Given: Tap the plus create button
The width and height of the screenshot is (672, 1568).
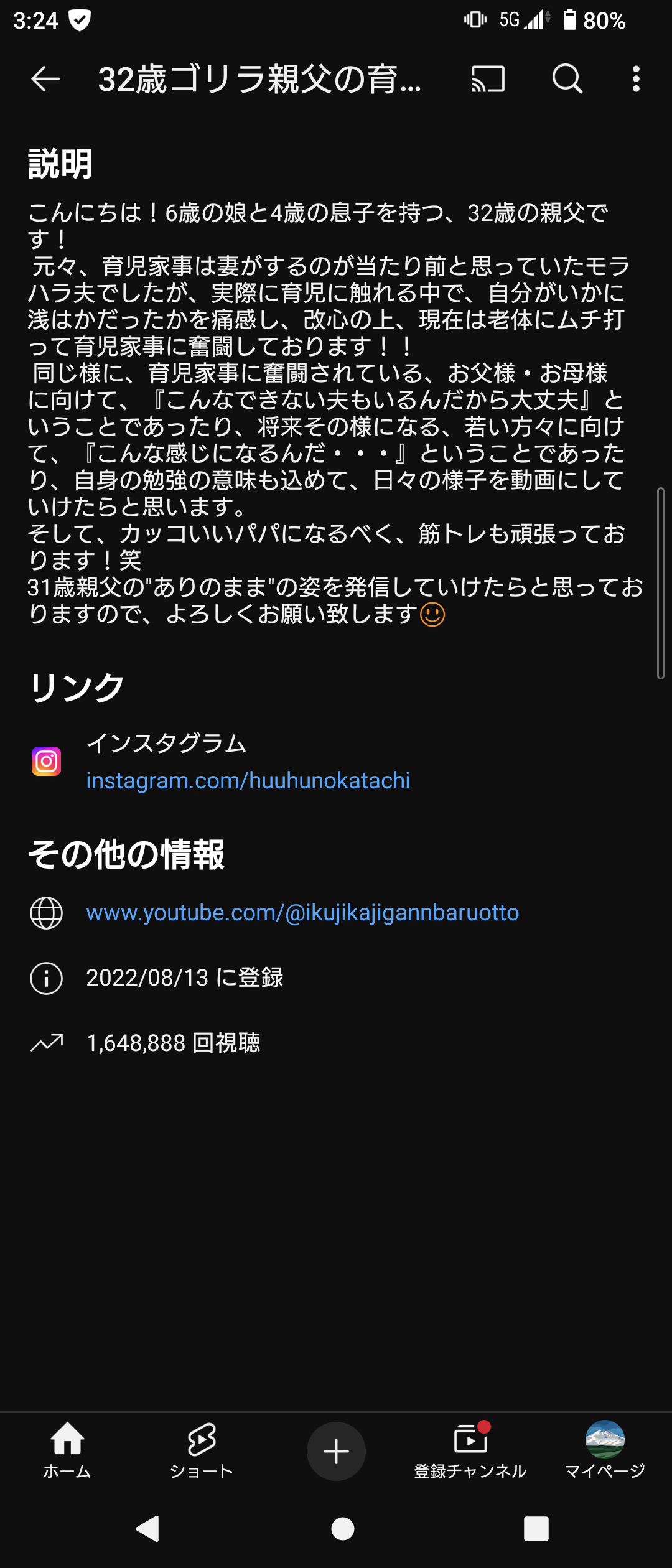Looking at the screenshot, I should coord(336,1451).
